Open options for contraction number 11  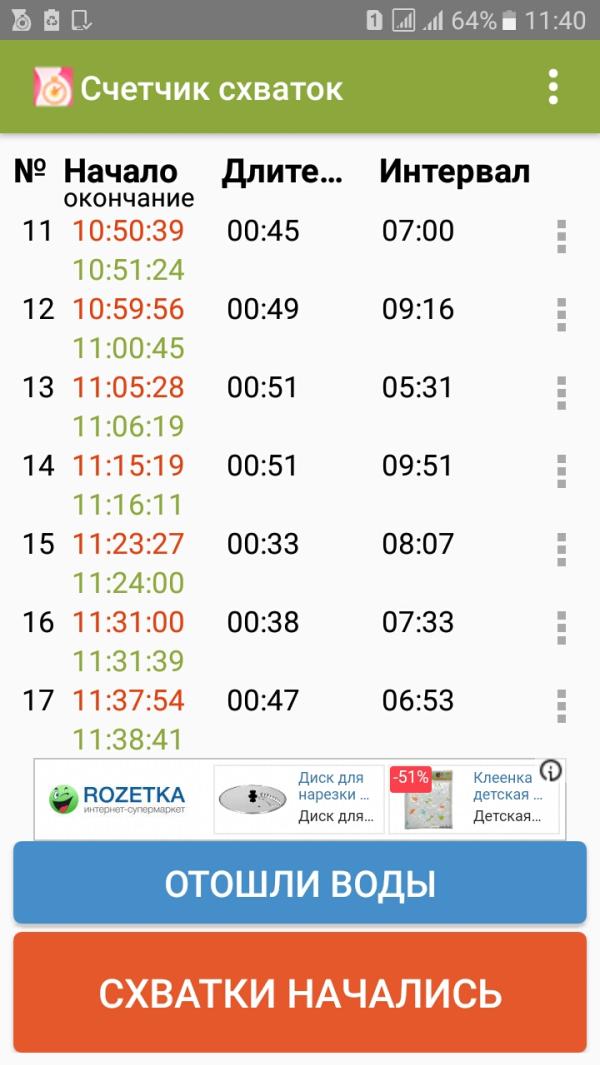point(561,237)
